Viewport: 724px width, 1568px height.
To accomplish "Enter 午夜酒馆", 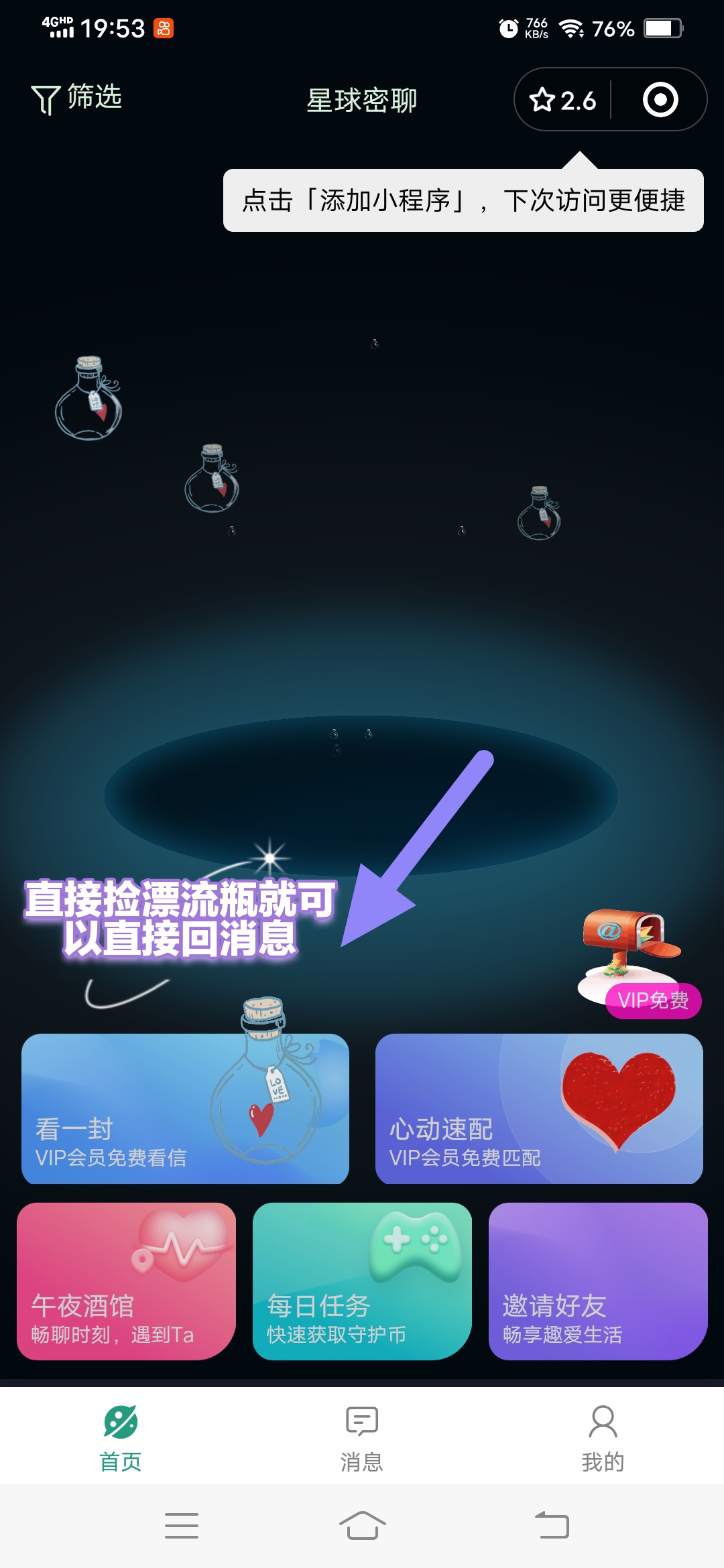I will pyautogui.click(x=126, y=1281).
